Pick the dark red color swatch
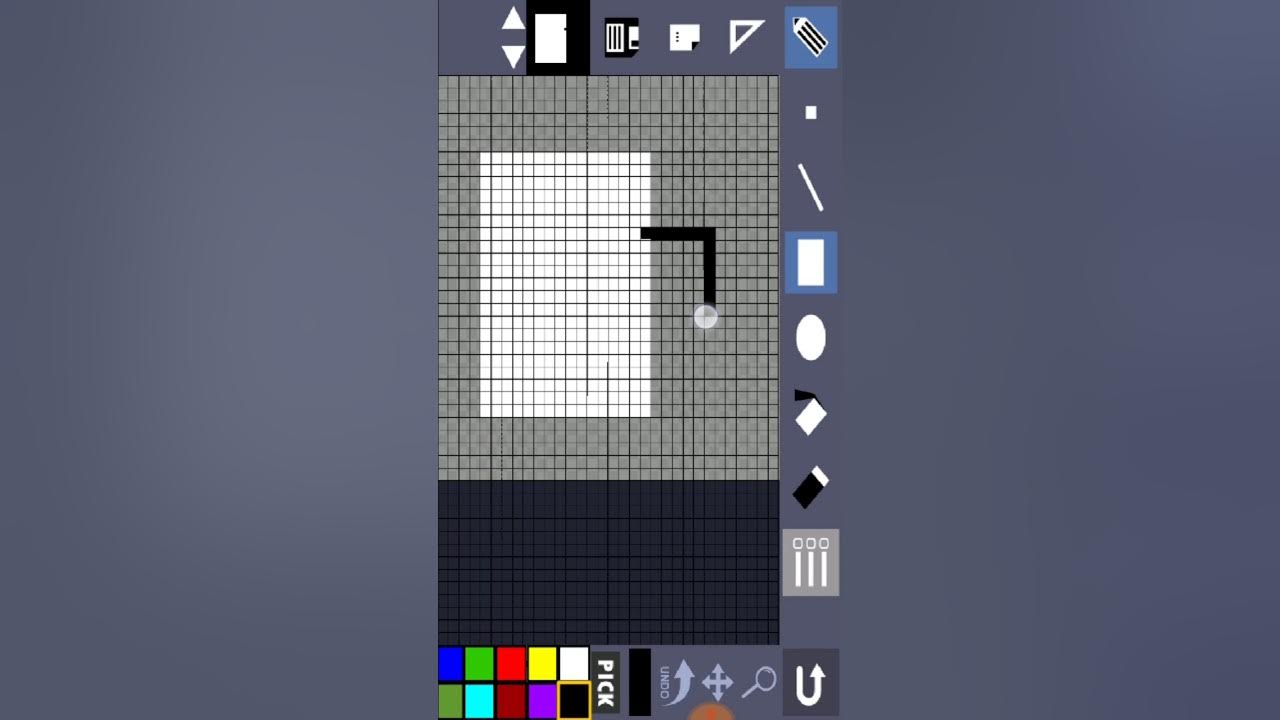Viewport: 1280px width, 720px height. coord(511,701)
